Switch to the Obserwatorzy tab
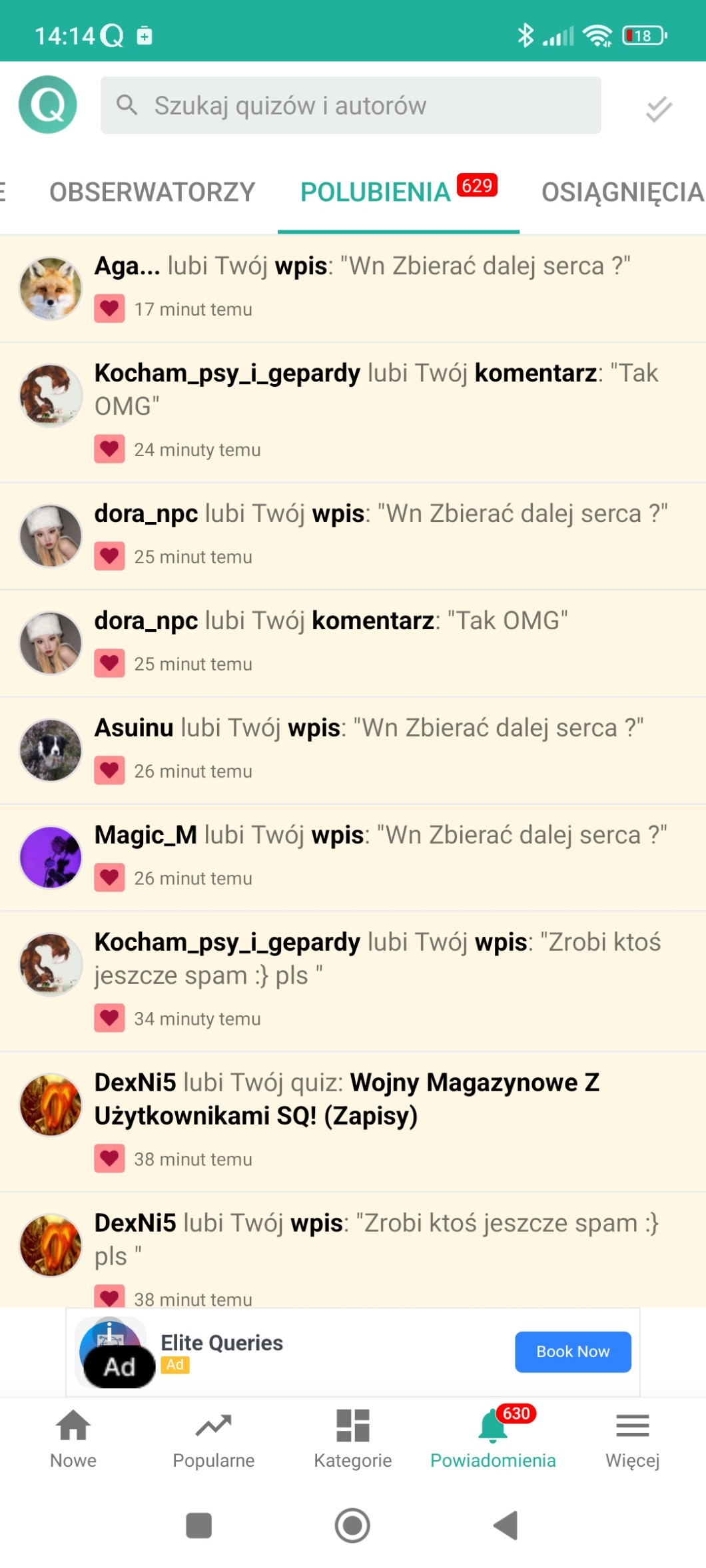 (152, 192)
